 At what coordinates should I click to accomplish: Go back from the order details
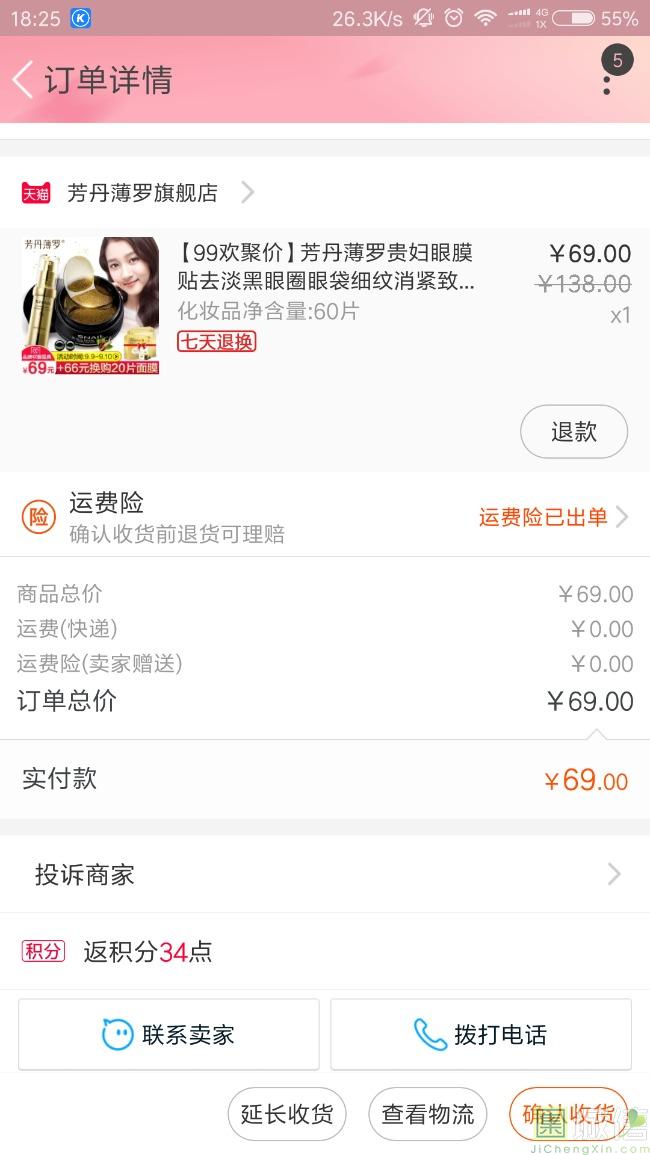23,80
